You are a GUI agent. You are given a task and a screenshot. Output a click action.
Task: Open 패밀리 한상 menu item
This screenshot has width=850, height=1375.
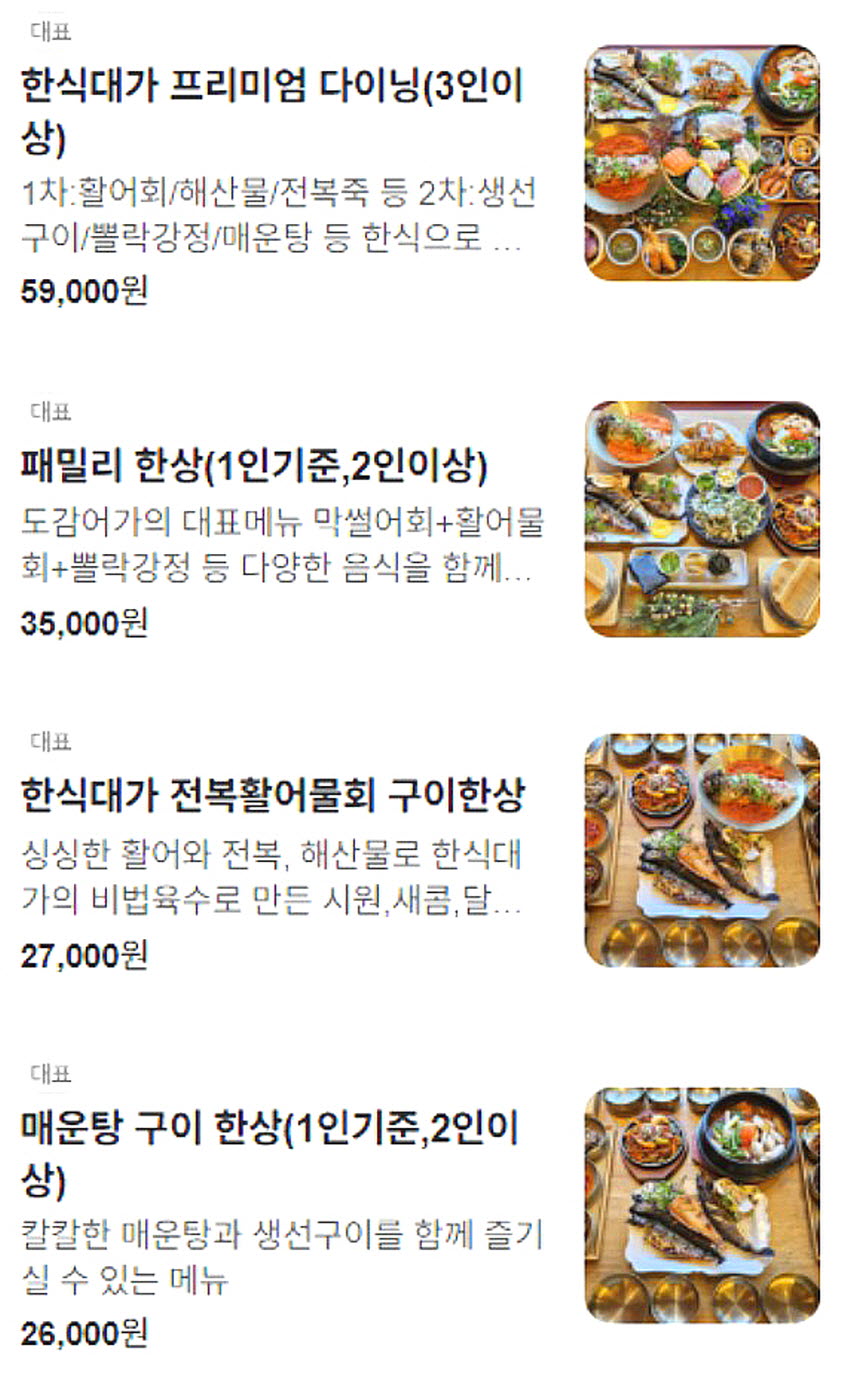coord(254,465)
